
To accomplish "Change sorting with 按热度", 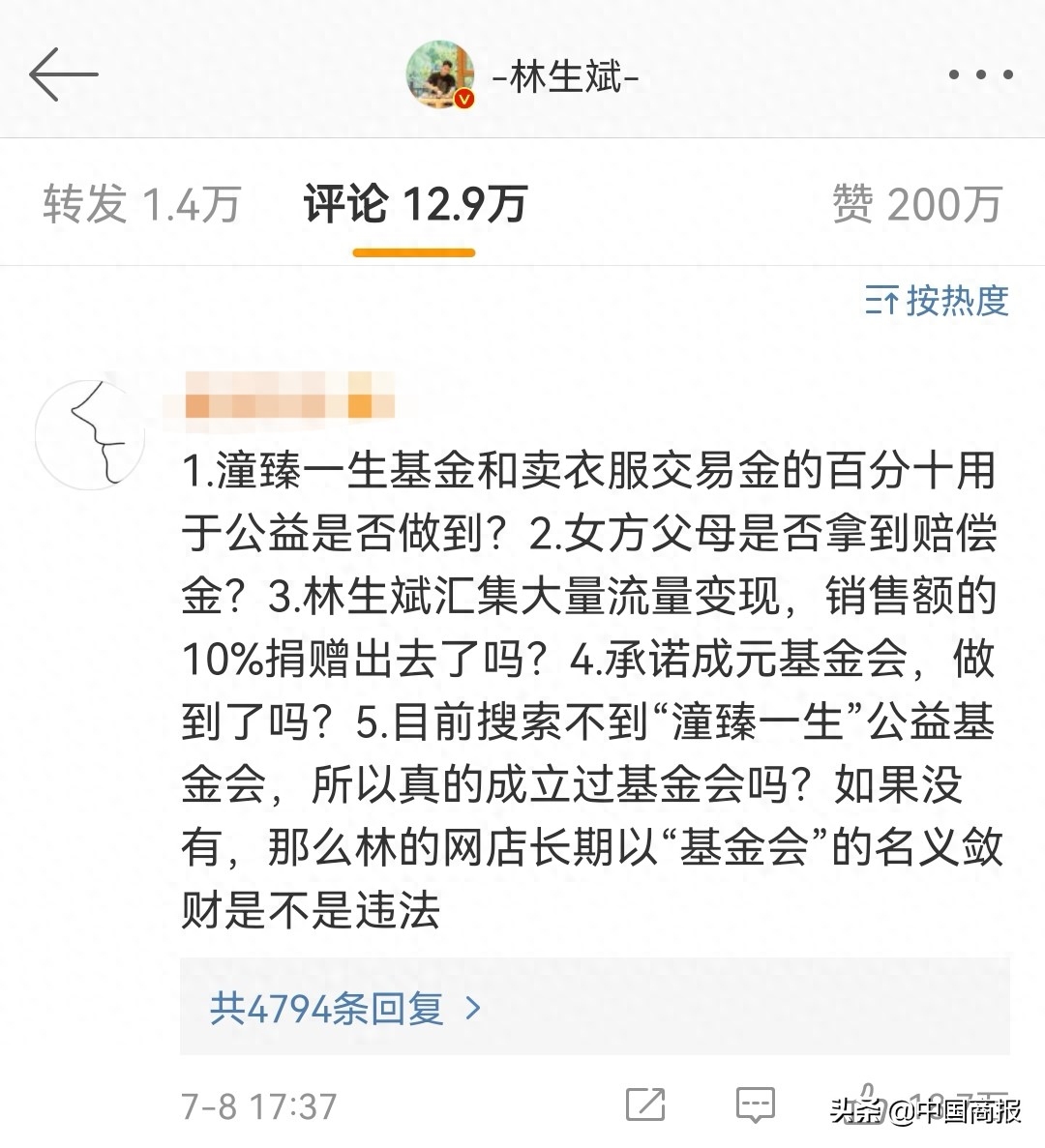I will coord(937,301).
